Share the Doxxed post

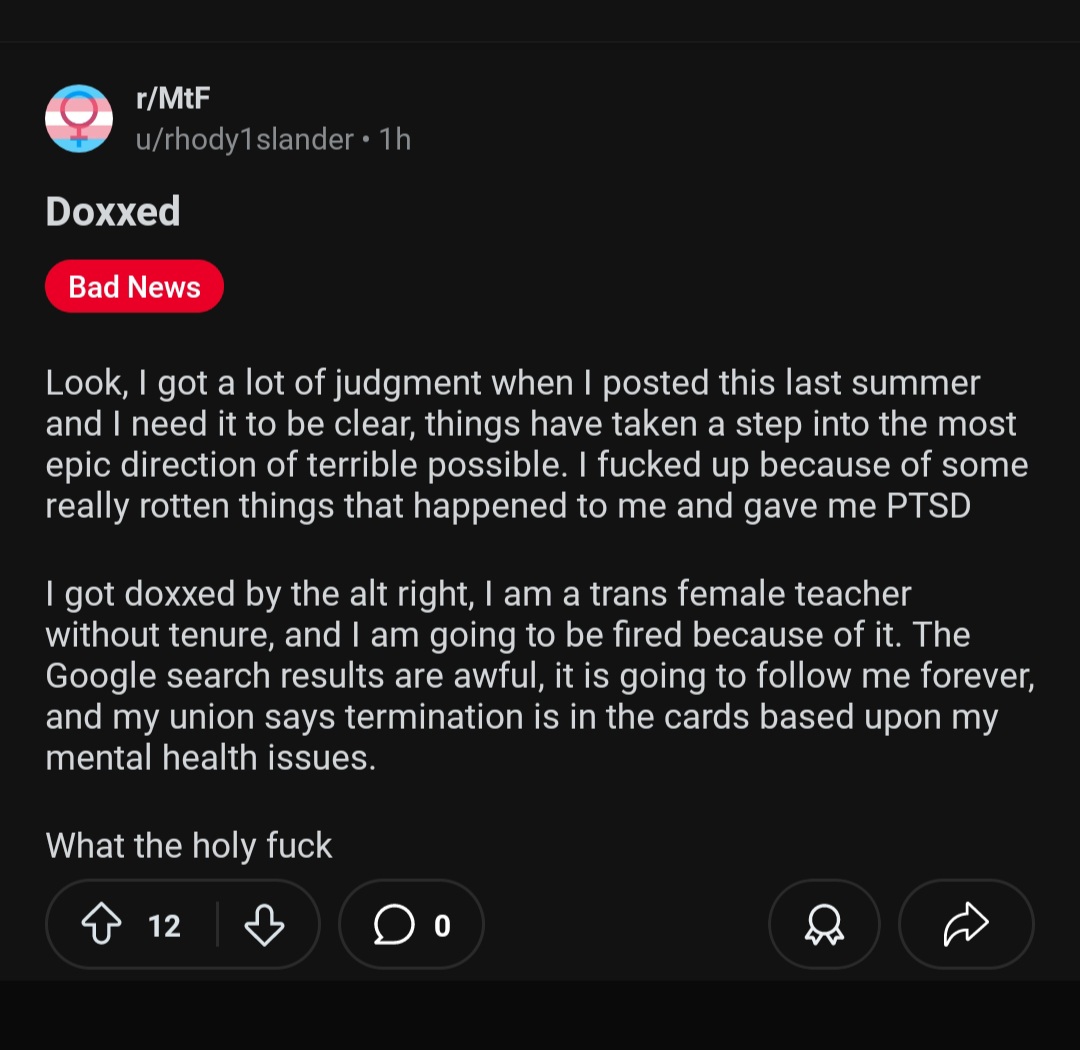(966, 925)
